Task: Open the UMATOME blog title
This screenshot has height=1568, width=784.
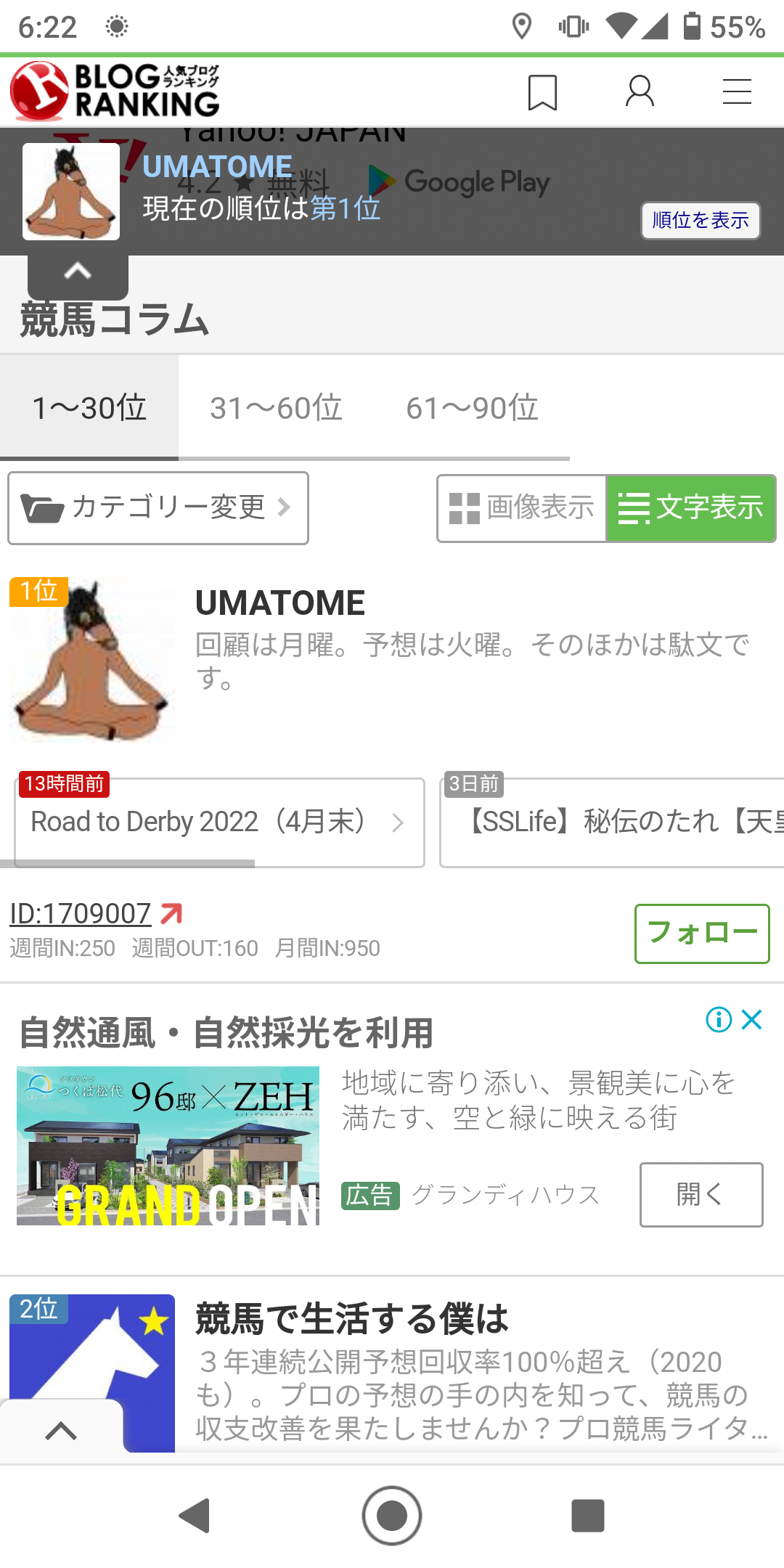Action: coord(280,603)
